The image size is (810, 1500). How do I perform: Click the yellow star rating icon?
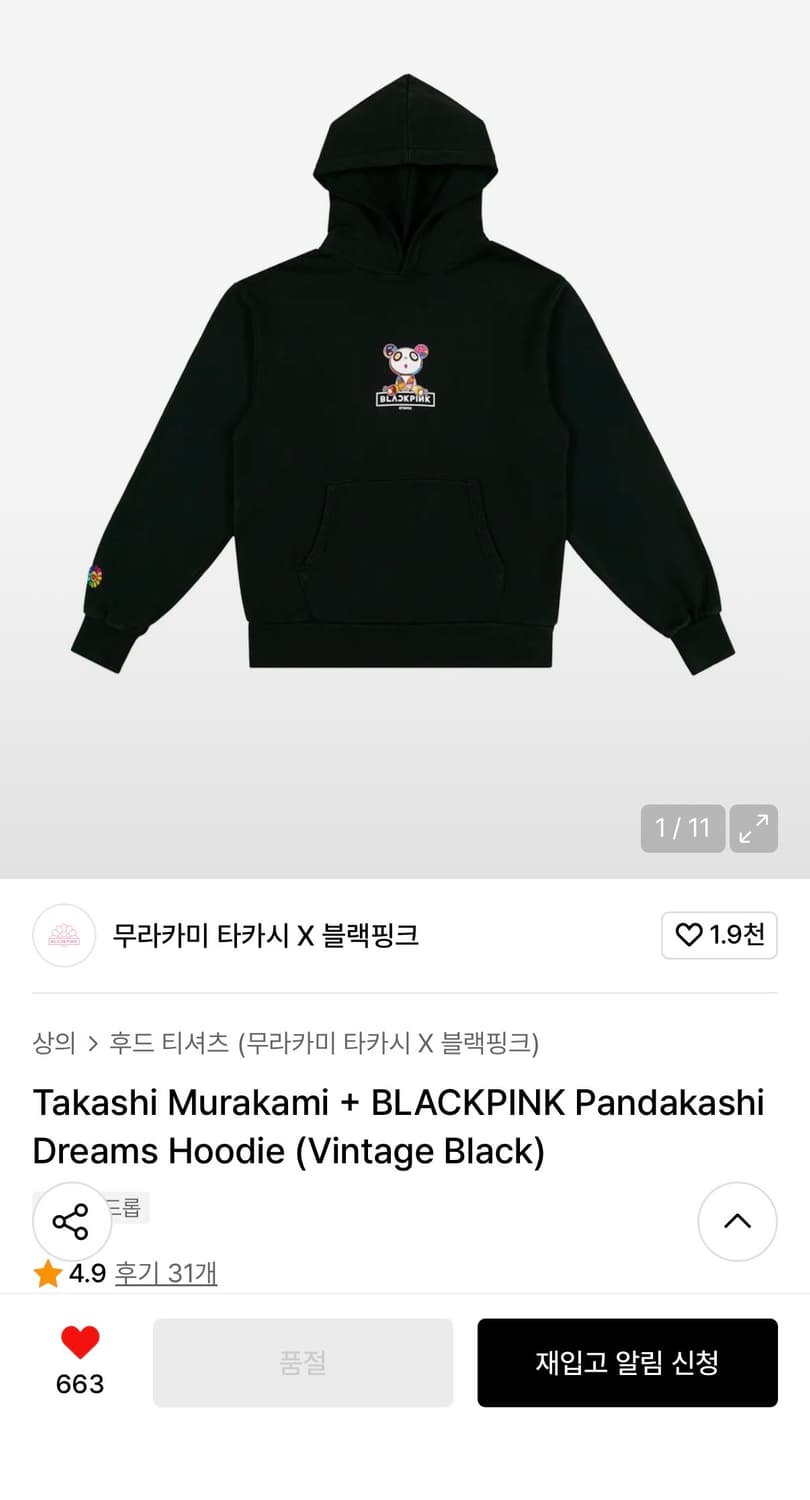click(47, 1272)
